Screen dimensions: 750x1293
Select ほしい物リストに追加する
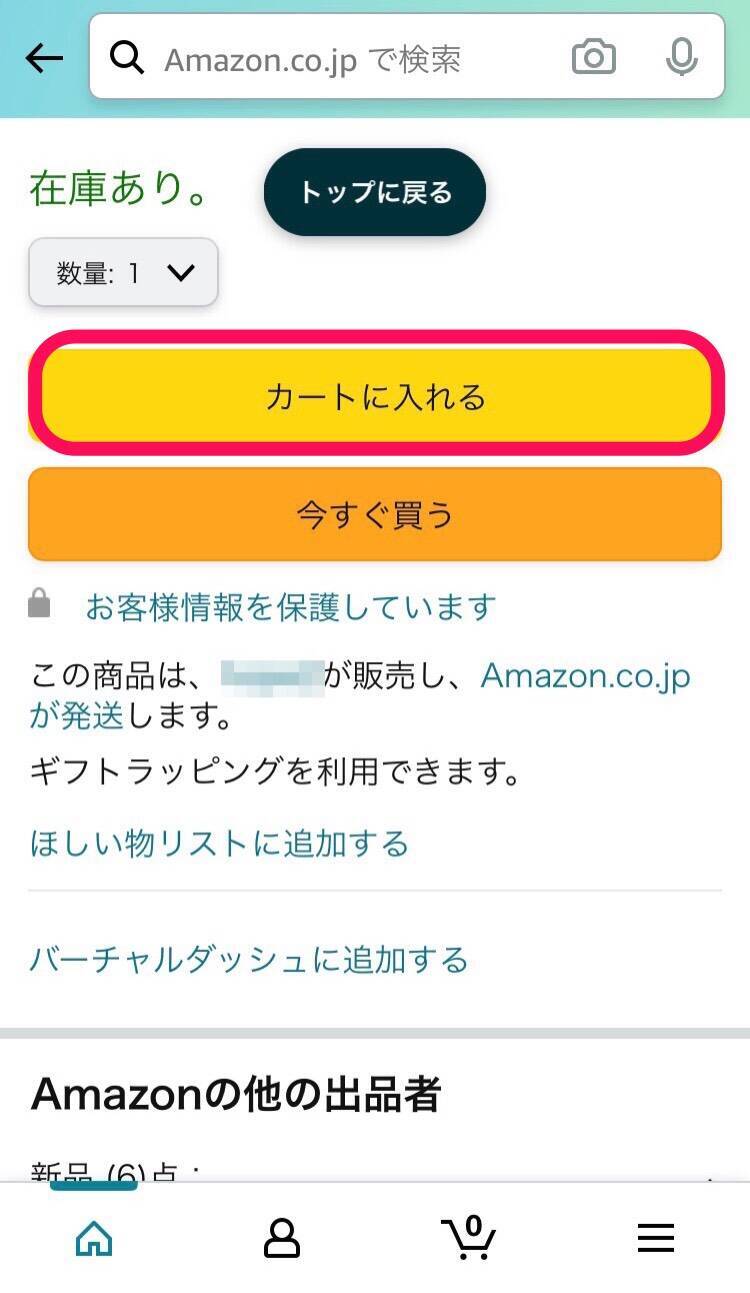[219, 843]
